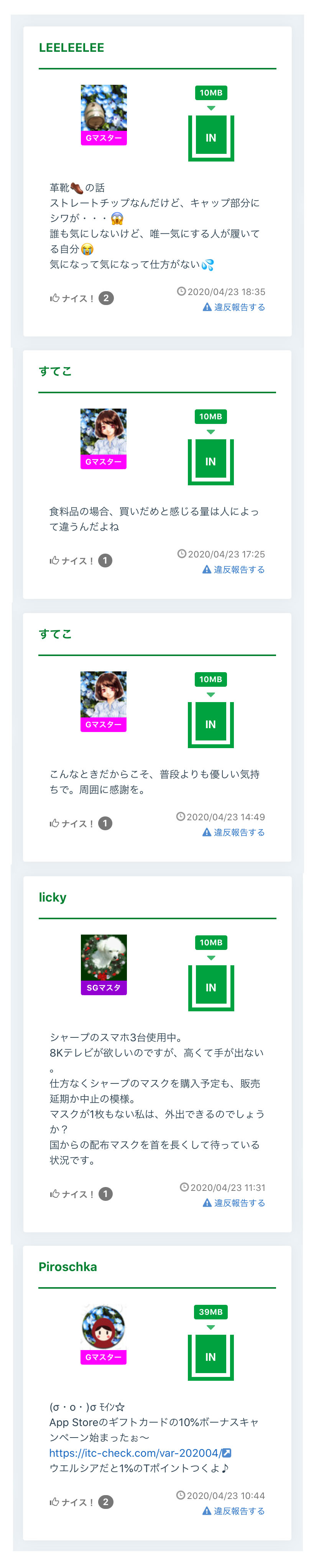
Task: Like LEELEELEE's post with ナイス！
Action: [x=72, y=298]
